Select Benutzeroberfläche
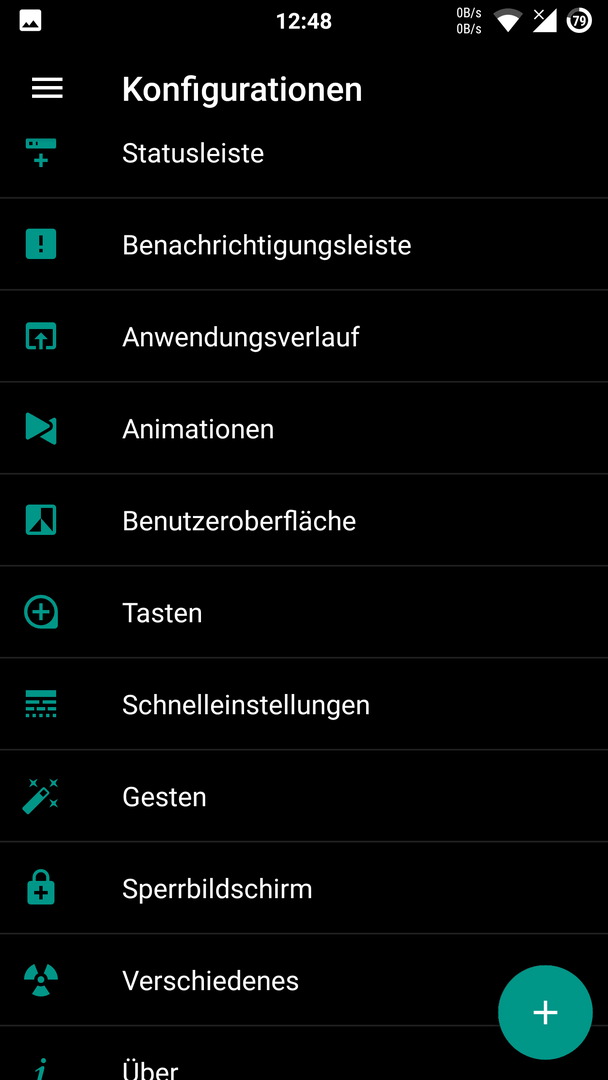608x1080 pixels. point(304,521)
